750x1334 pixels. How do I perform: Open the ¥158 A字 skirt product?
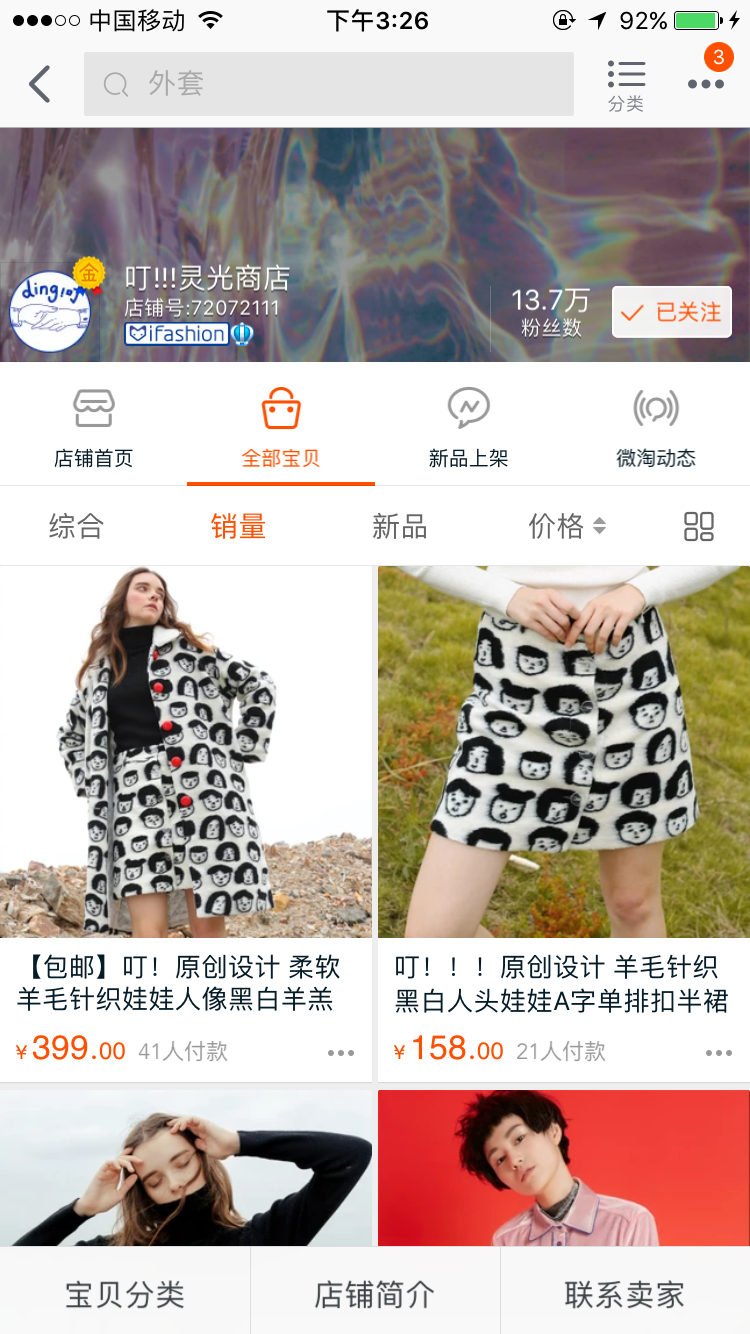(x=563, y=752)
